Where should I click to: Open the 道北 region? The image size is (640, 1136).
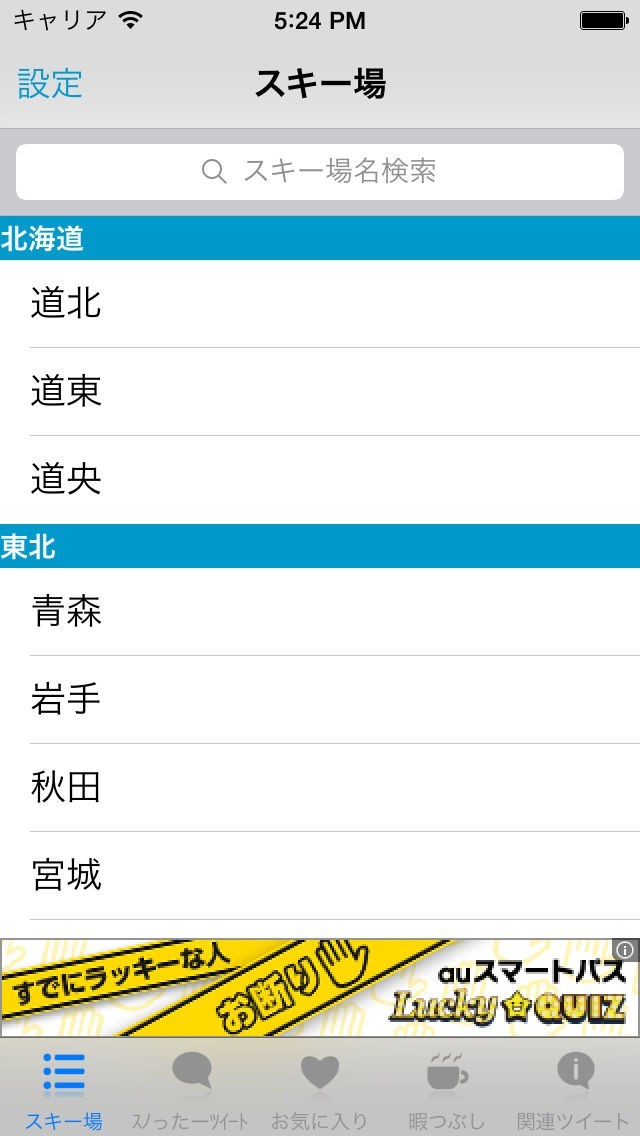click(320, 304)
